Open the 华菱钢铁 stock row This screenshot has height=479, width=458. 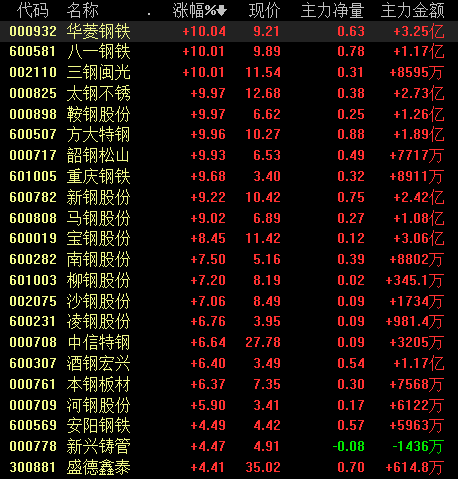click(x=229, y=31)
